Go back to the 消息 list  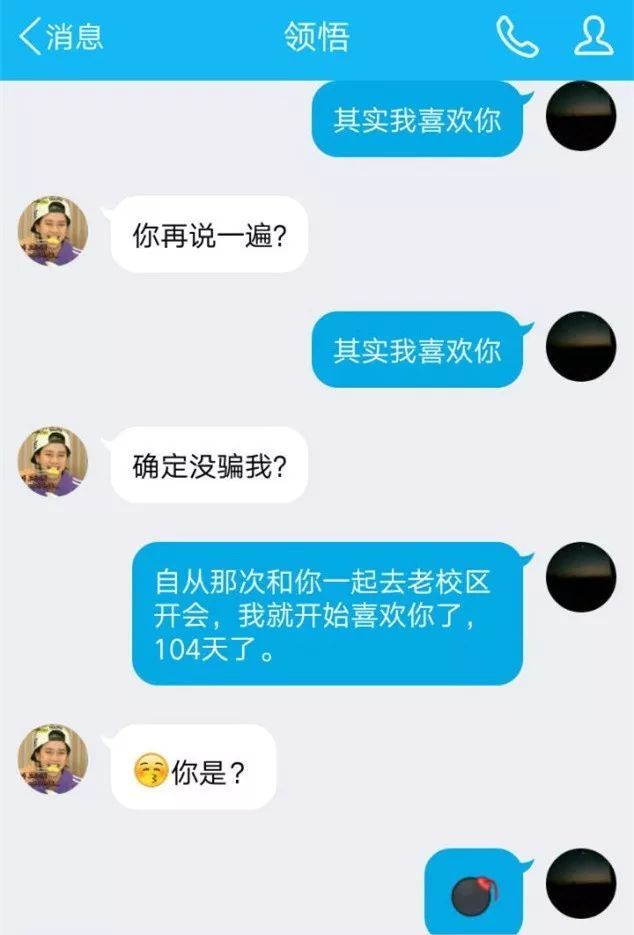pos(60,37)
